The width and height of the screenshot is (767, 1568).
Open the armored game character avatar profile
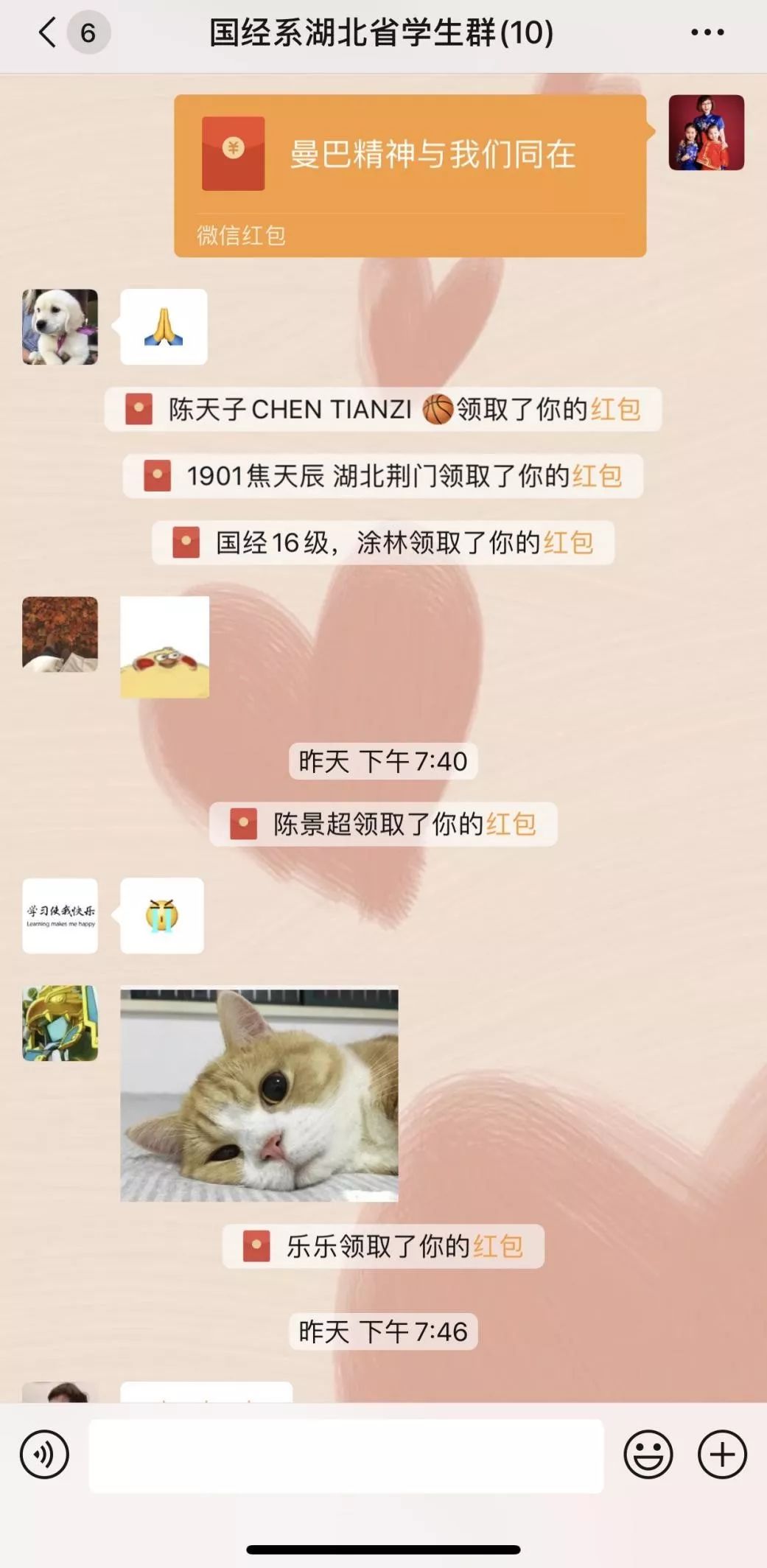pyautogui.click(x=60, y=1023)
